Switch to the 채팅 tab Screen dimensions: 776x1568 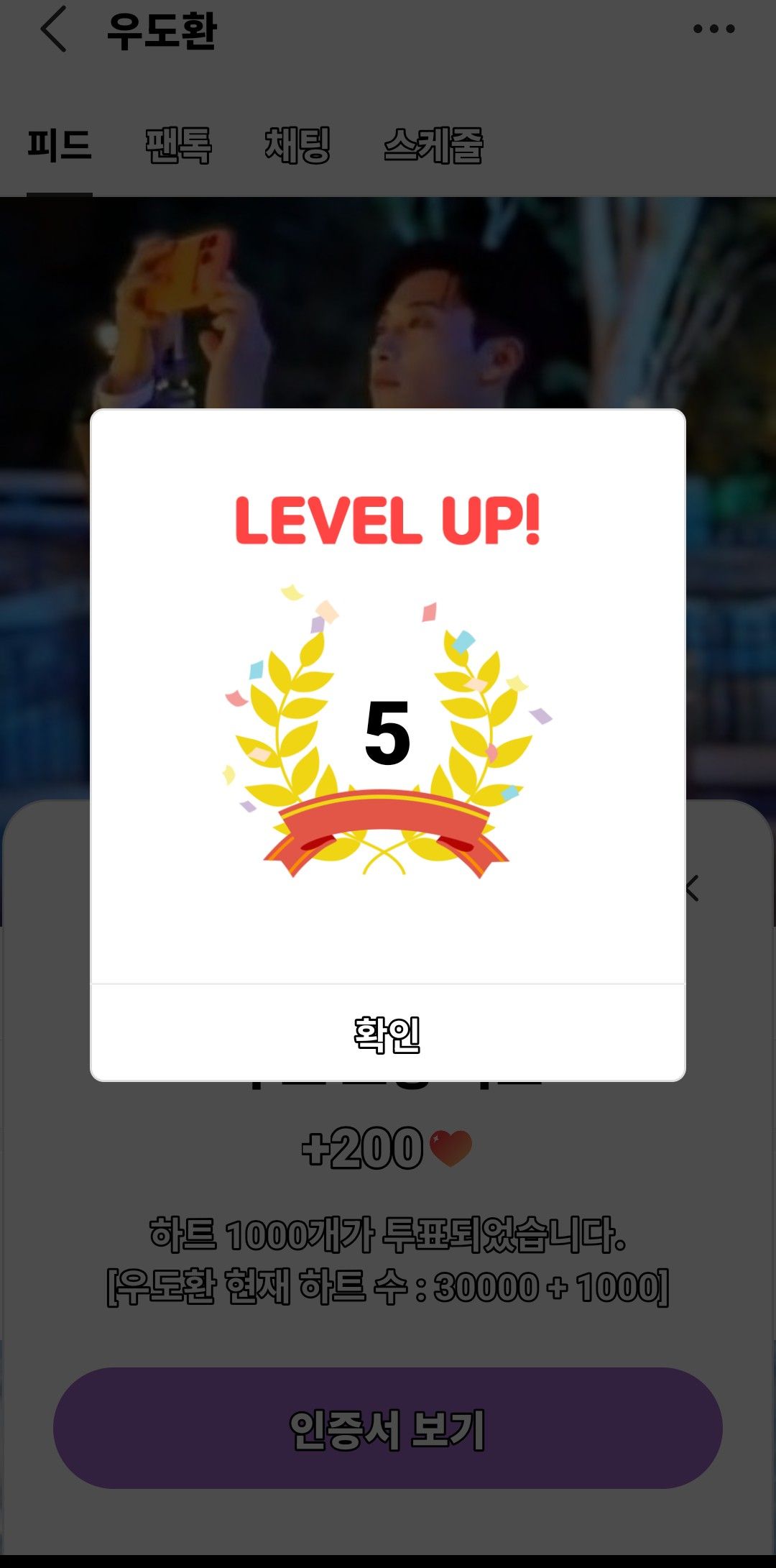[297, 146]
